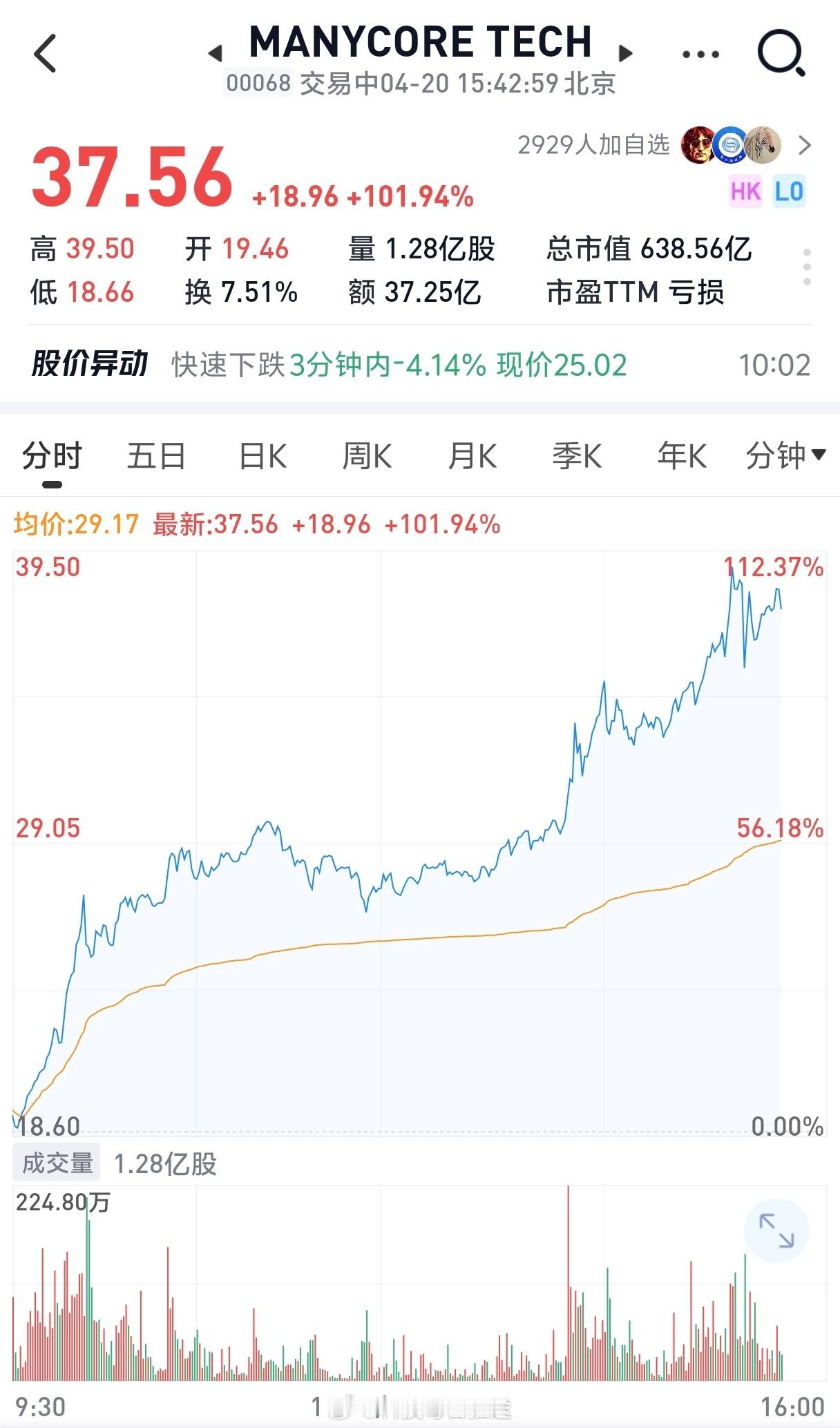Show the 周K weekly chart
Viewport: 840px width, 1428px height.
click(367, 457)
